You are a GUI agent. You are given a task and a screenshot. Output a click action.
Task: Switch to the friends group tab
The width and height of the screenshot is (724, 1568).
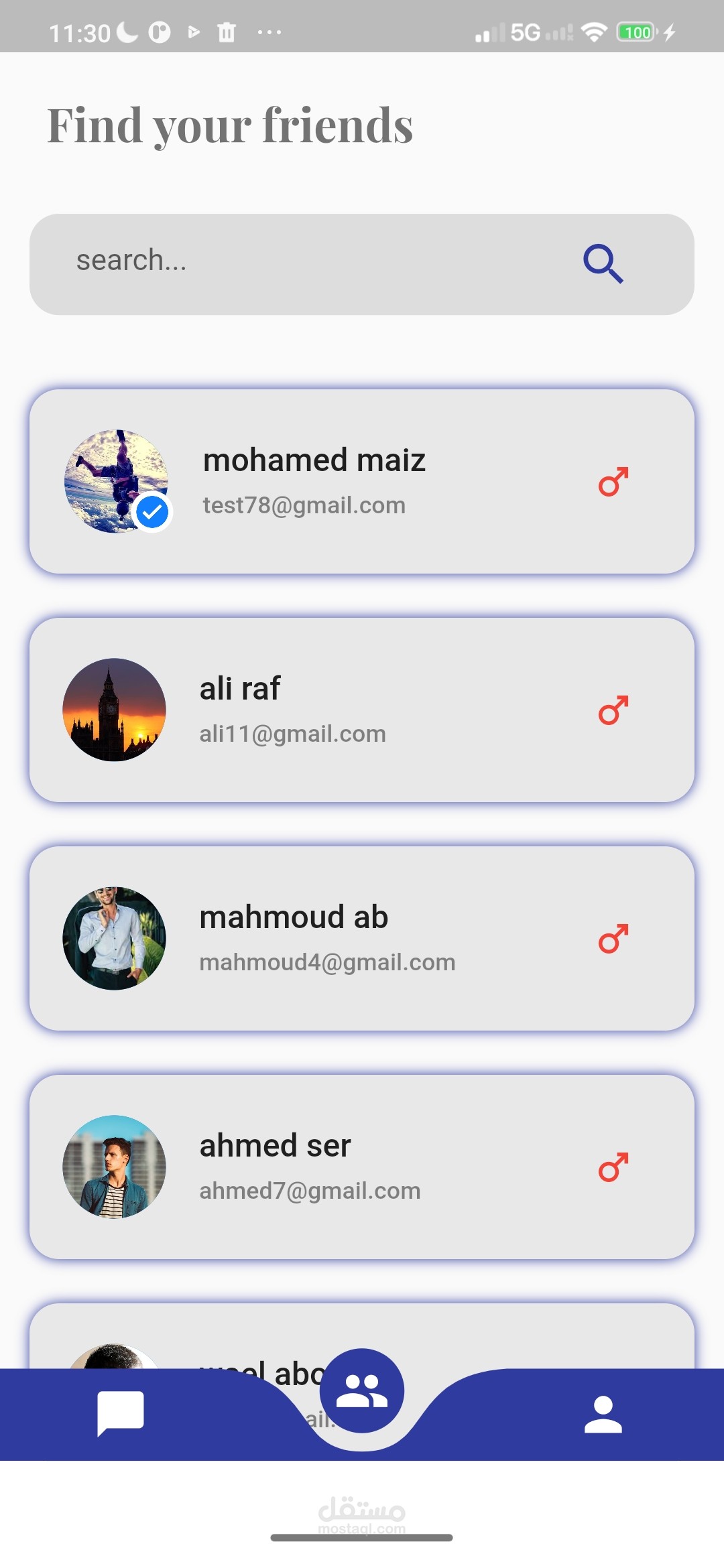tap(362, 1390)
